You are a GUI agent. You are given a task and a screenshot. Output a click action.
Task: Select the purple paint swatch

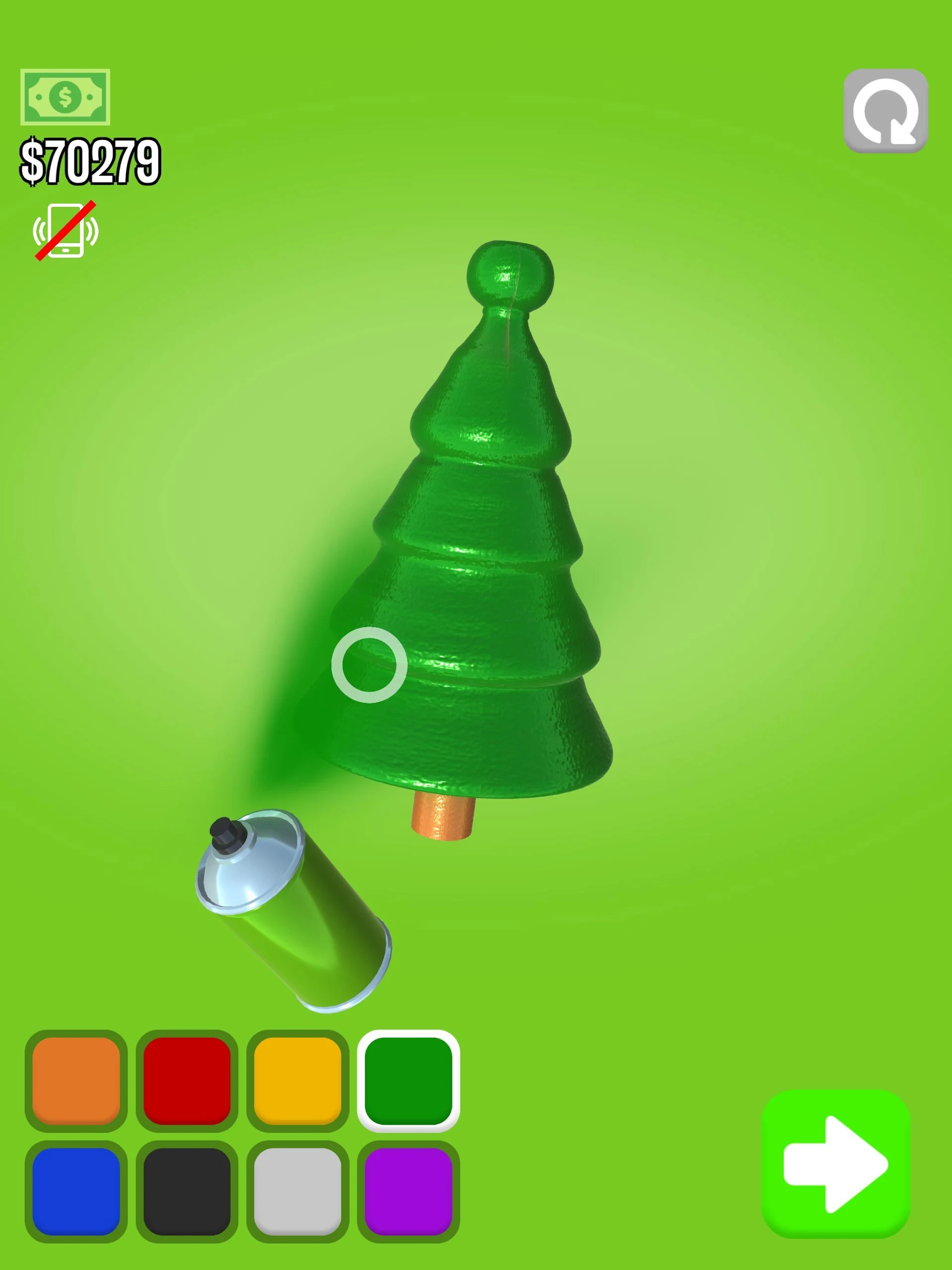click(x=408, y=1191)
